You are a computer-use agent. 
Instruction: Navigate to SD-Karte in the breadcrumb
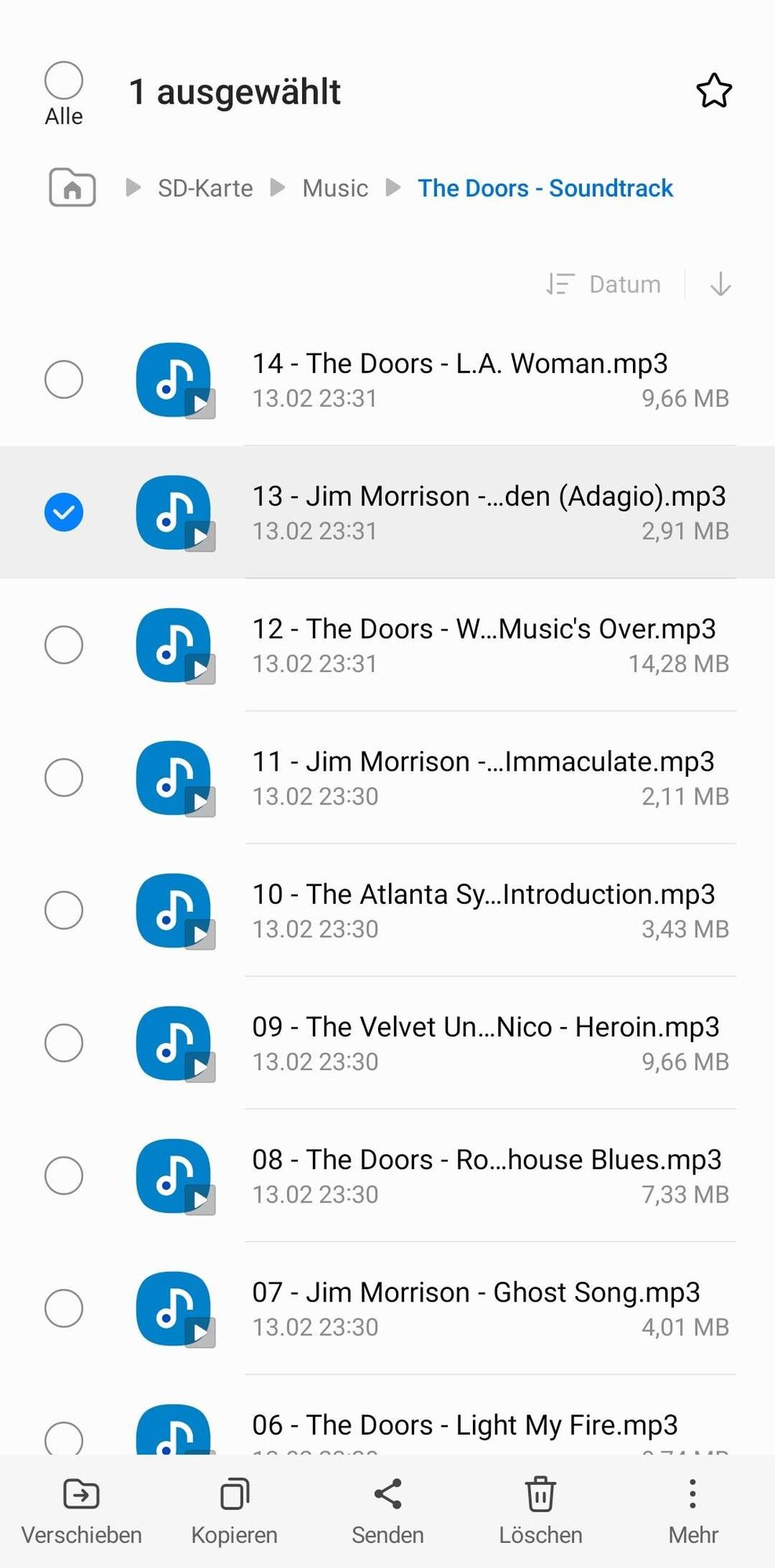(205, 188)
